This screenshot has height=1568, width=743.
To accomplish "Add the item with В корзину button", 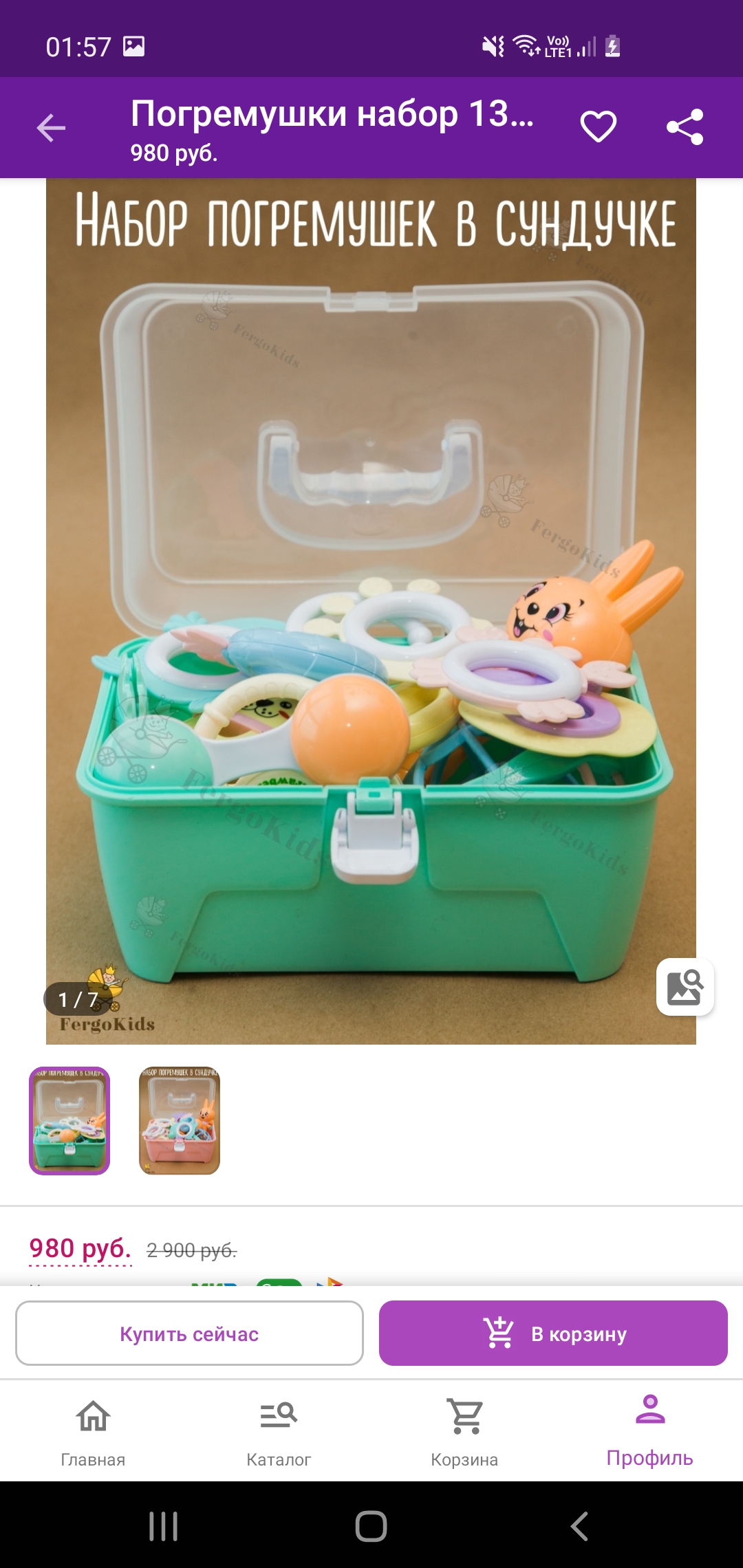I will point(553,1333).
